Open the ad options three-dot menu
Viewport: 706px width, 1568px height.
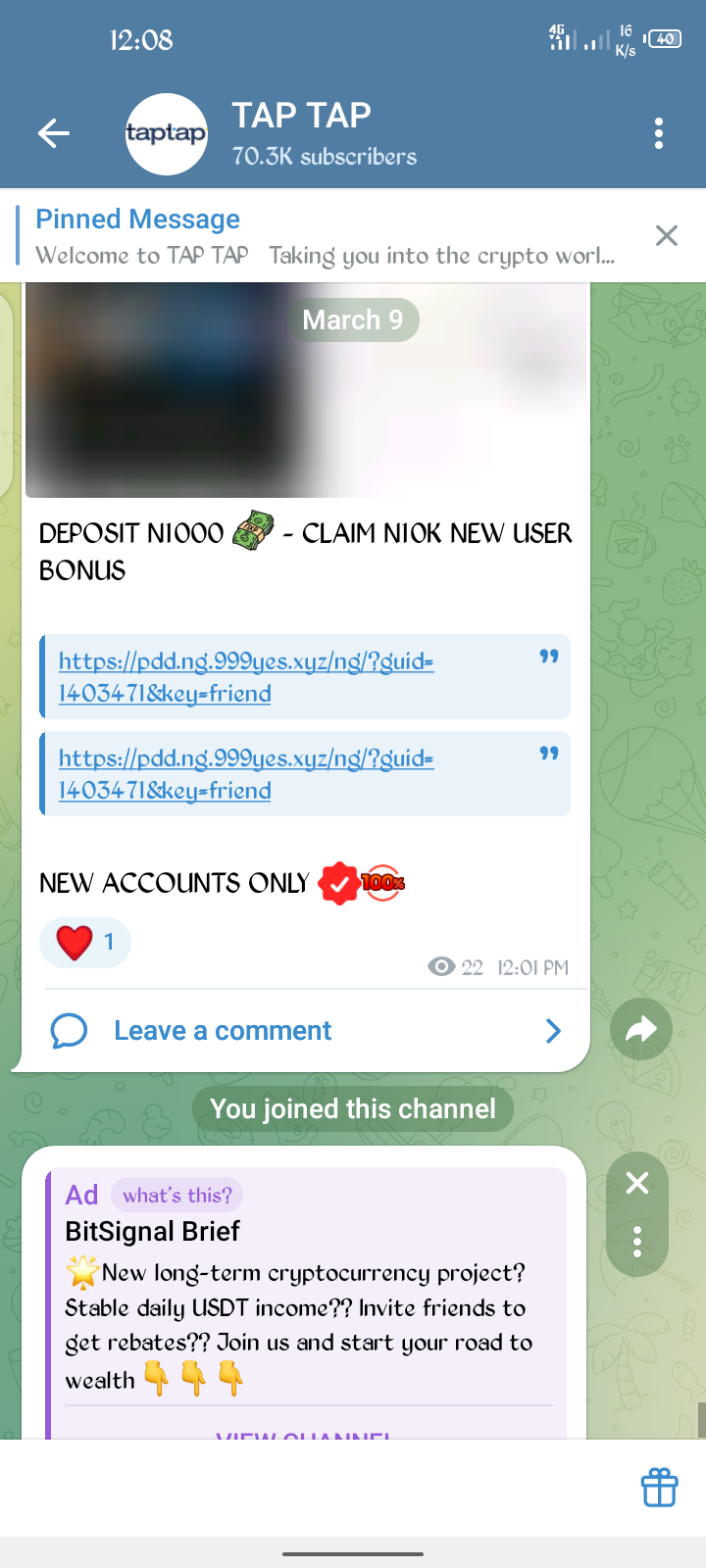[637, 1242]
